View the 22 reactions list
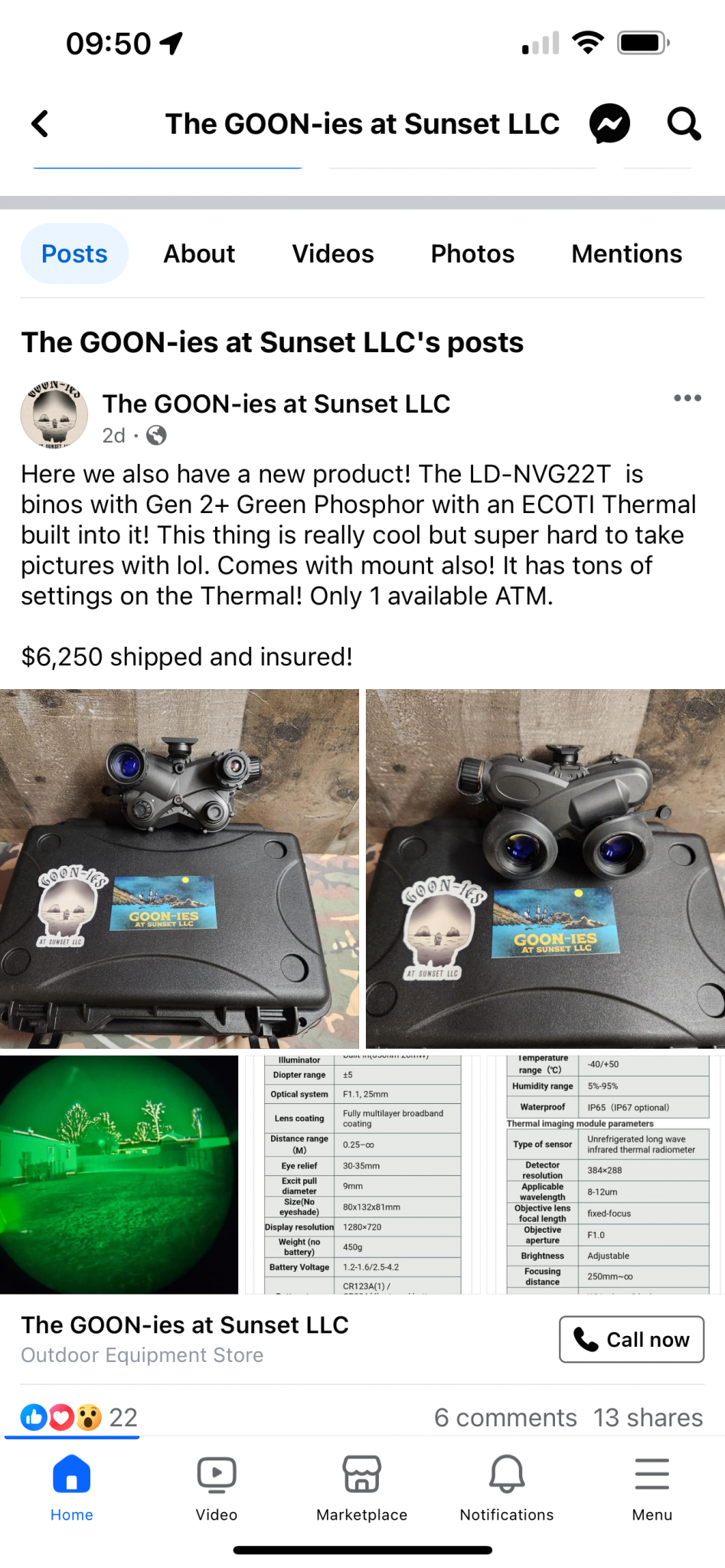 tap(79, 1417)
